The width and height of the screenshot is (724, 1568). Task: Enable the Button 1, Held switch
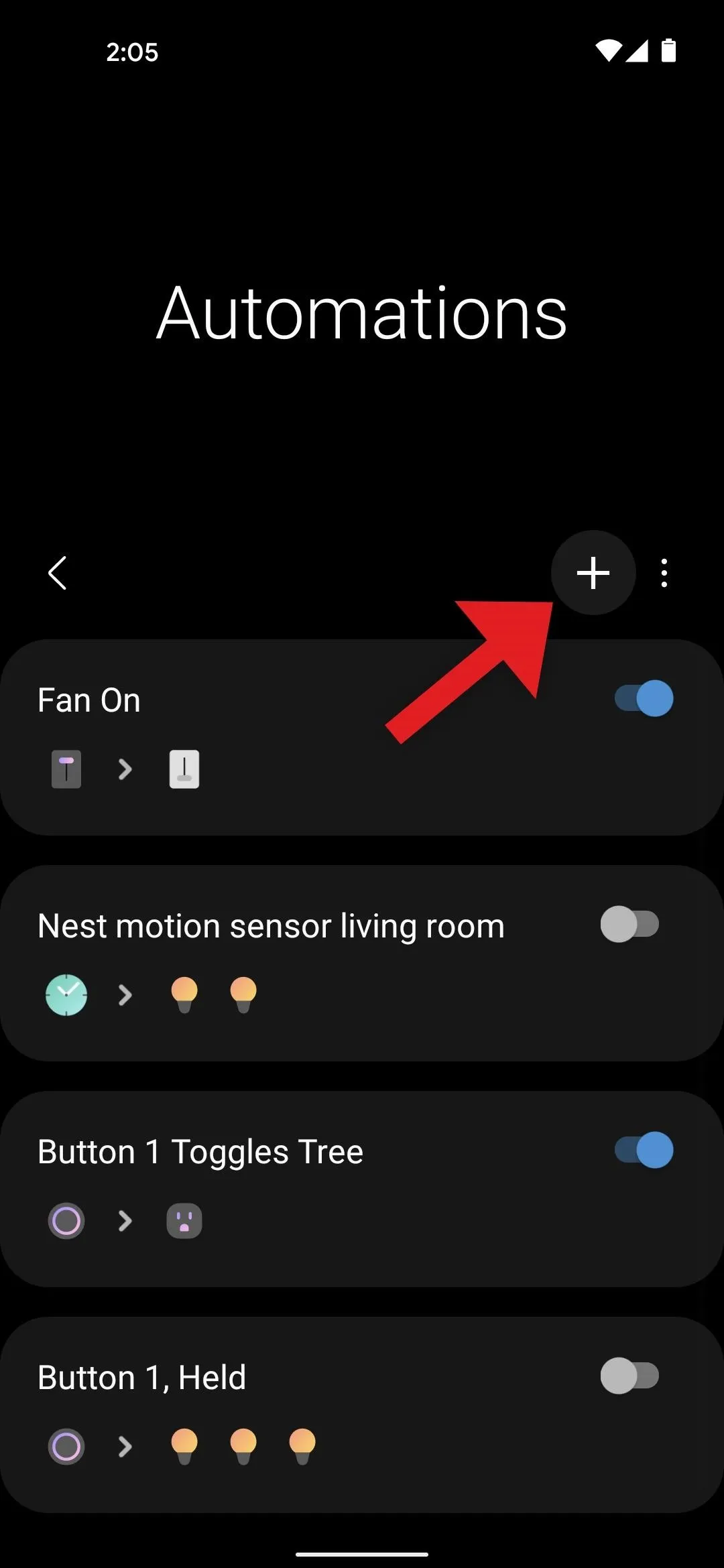tap(630, 1376)
